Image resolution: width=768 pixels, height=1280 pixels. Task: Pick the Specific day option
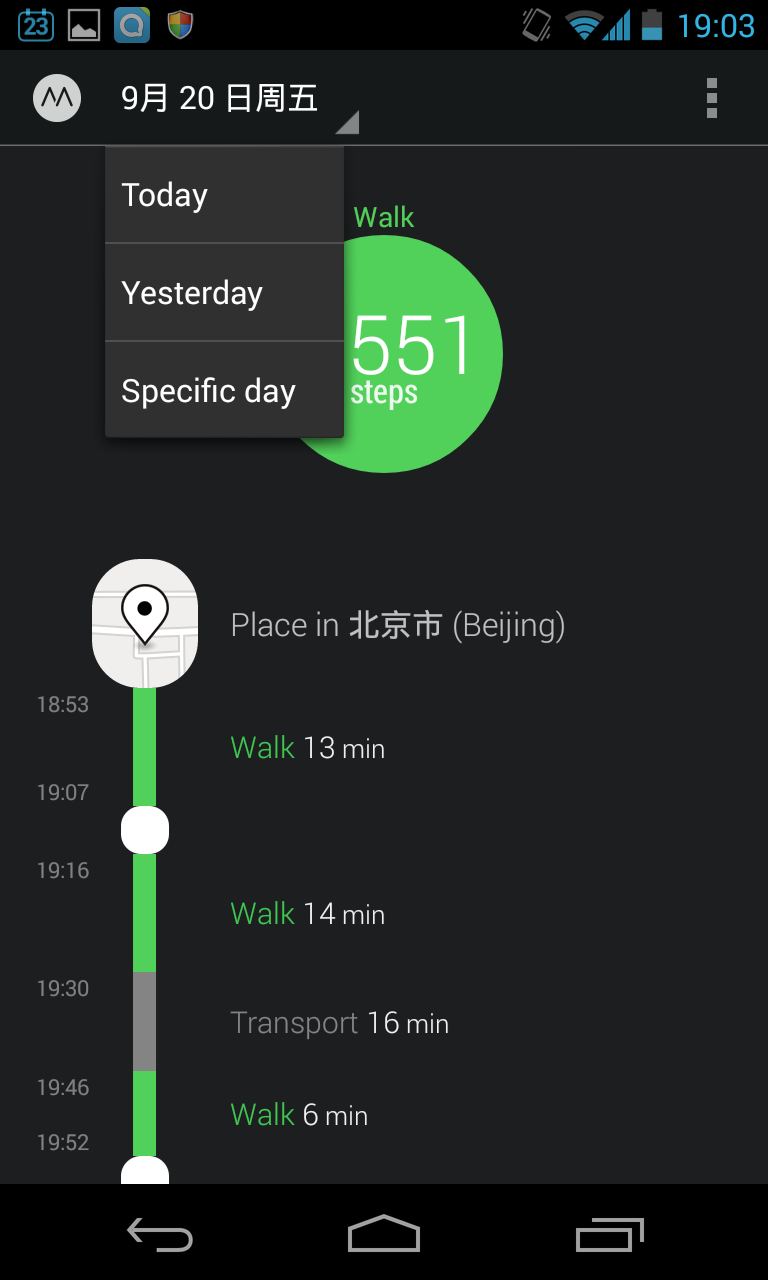pos(224,391)
